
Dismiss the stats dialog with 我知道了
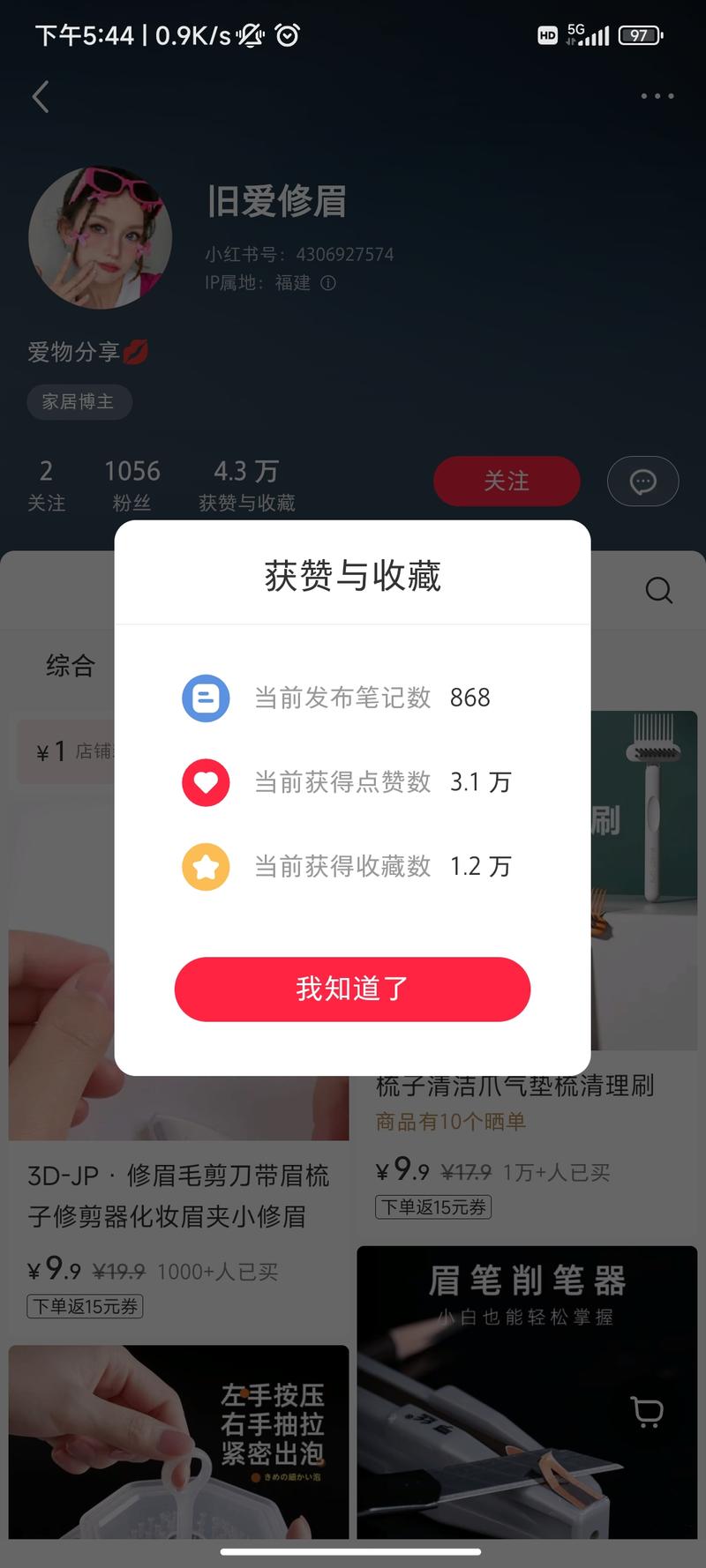(x=352, y=989)
